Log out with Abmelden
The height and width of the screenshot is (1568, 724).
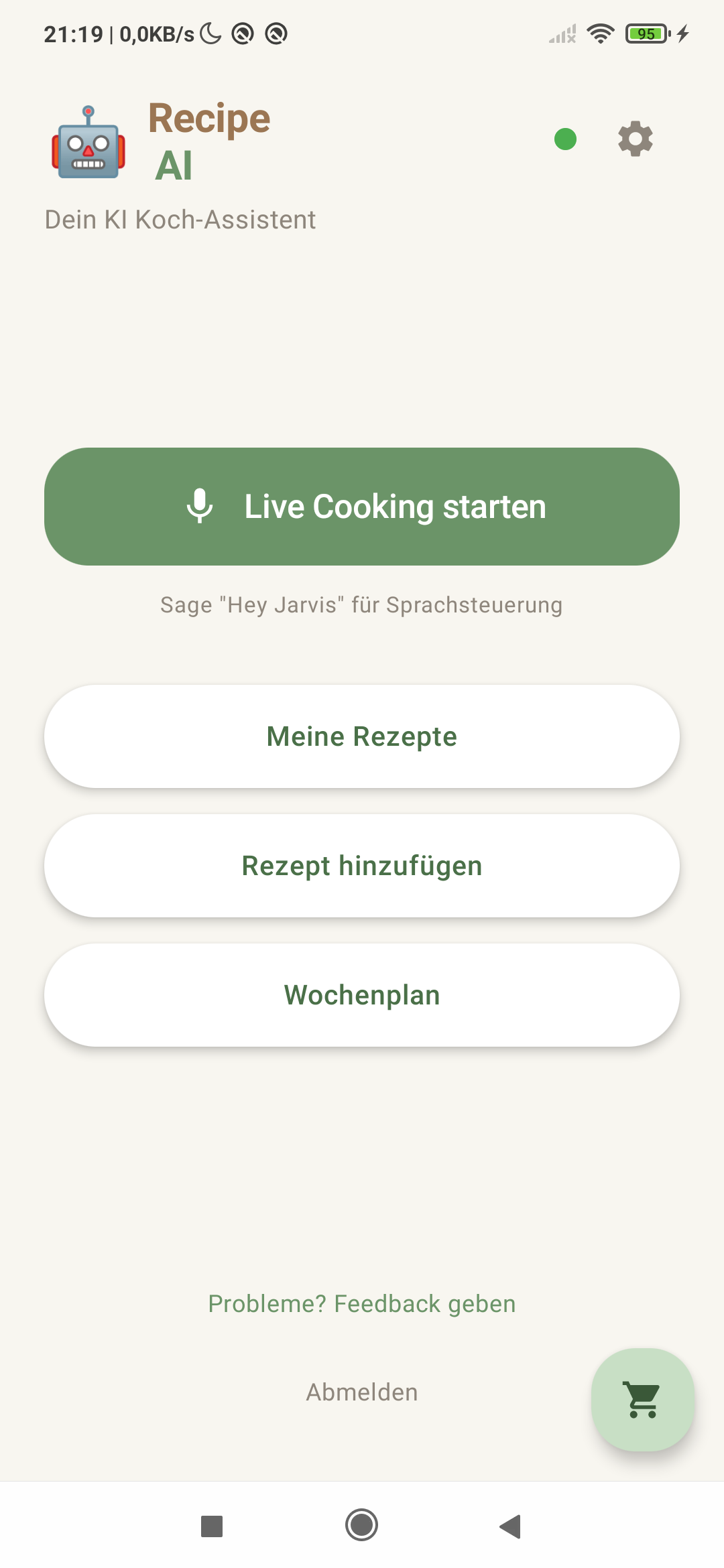(362, 1392)
